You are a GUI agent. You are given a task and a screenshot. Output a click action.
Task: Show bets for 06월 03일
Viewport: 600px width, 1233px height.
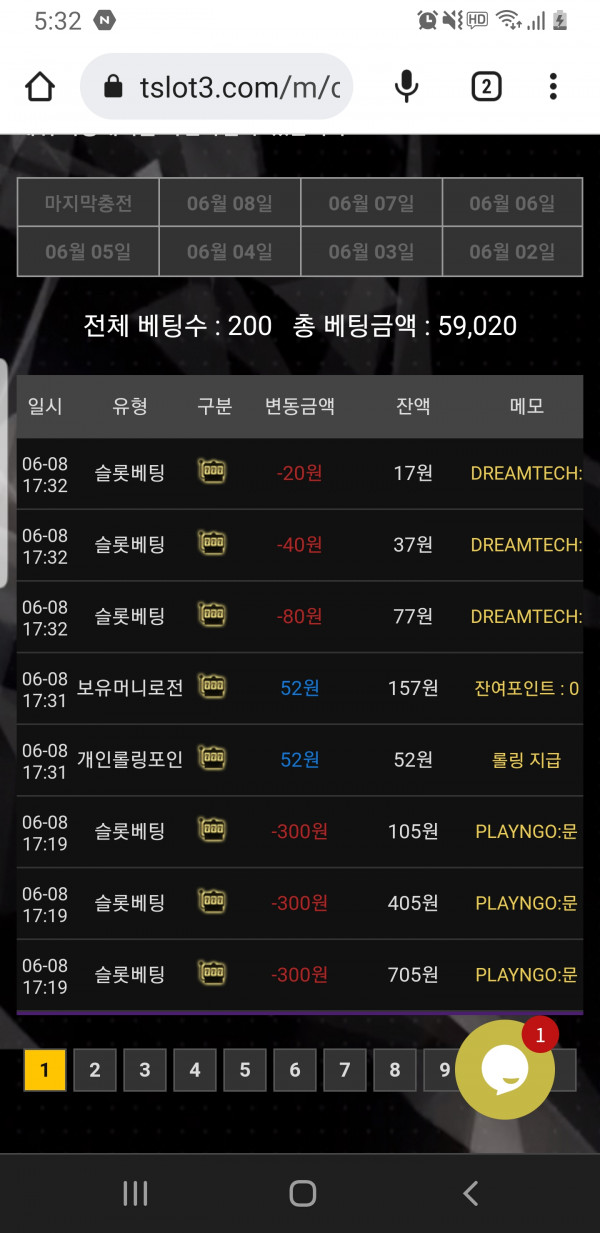371,251
